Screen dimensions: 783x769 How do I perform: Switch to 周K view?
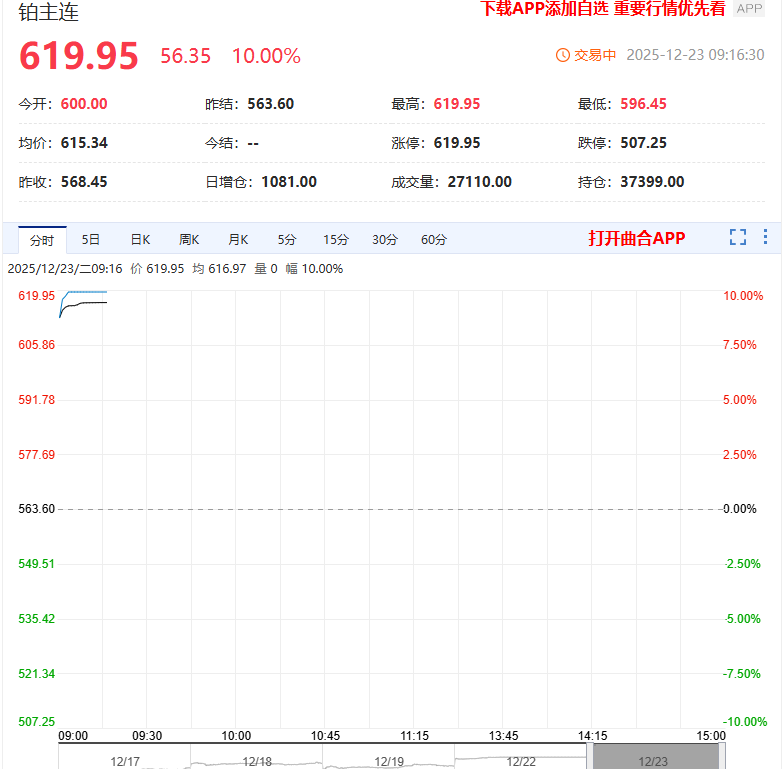point(189,240)
